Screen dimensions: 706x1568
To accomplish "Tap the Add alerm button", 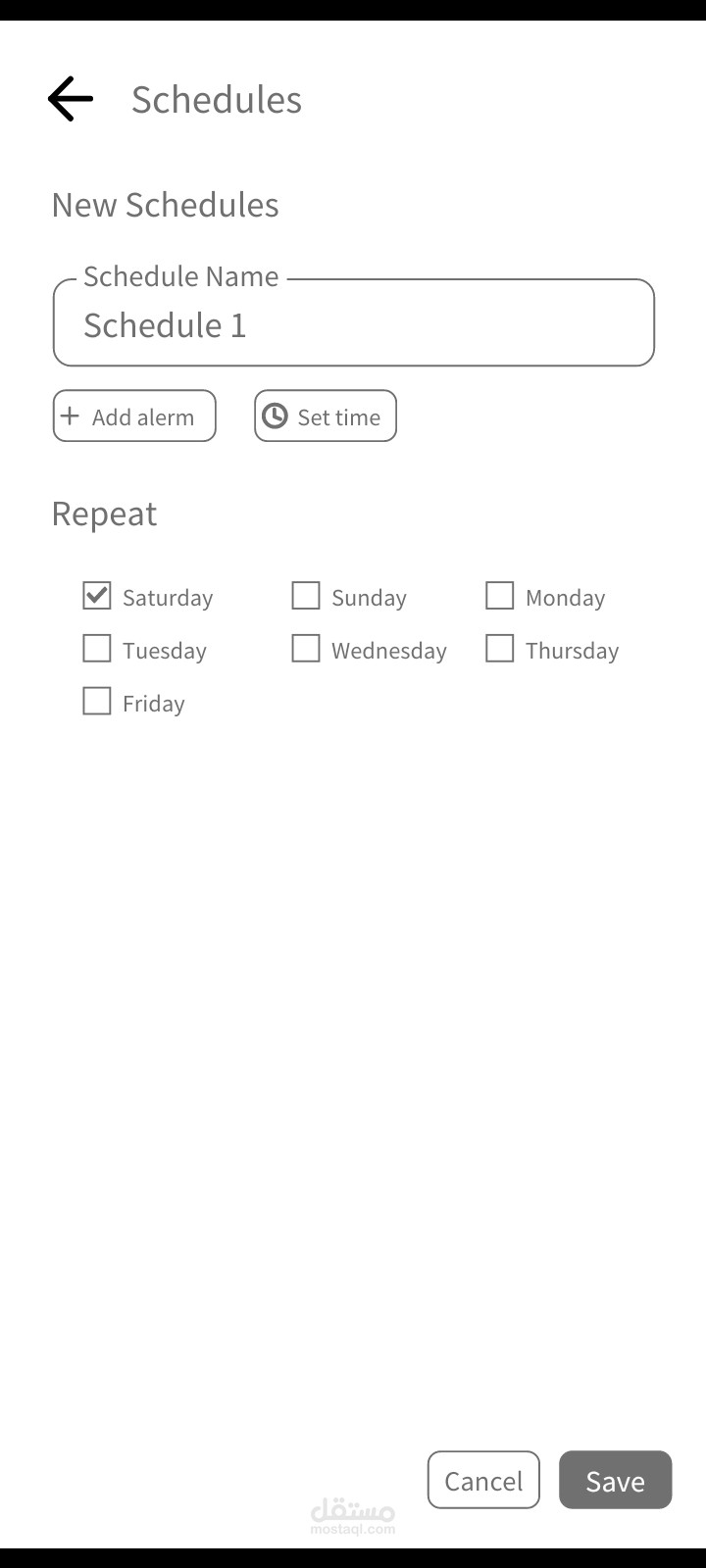I will pos(134,416).
